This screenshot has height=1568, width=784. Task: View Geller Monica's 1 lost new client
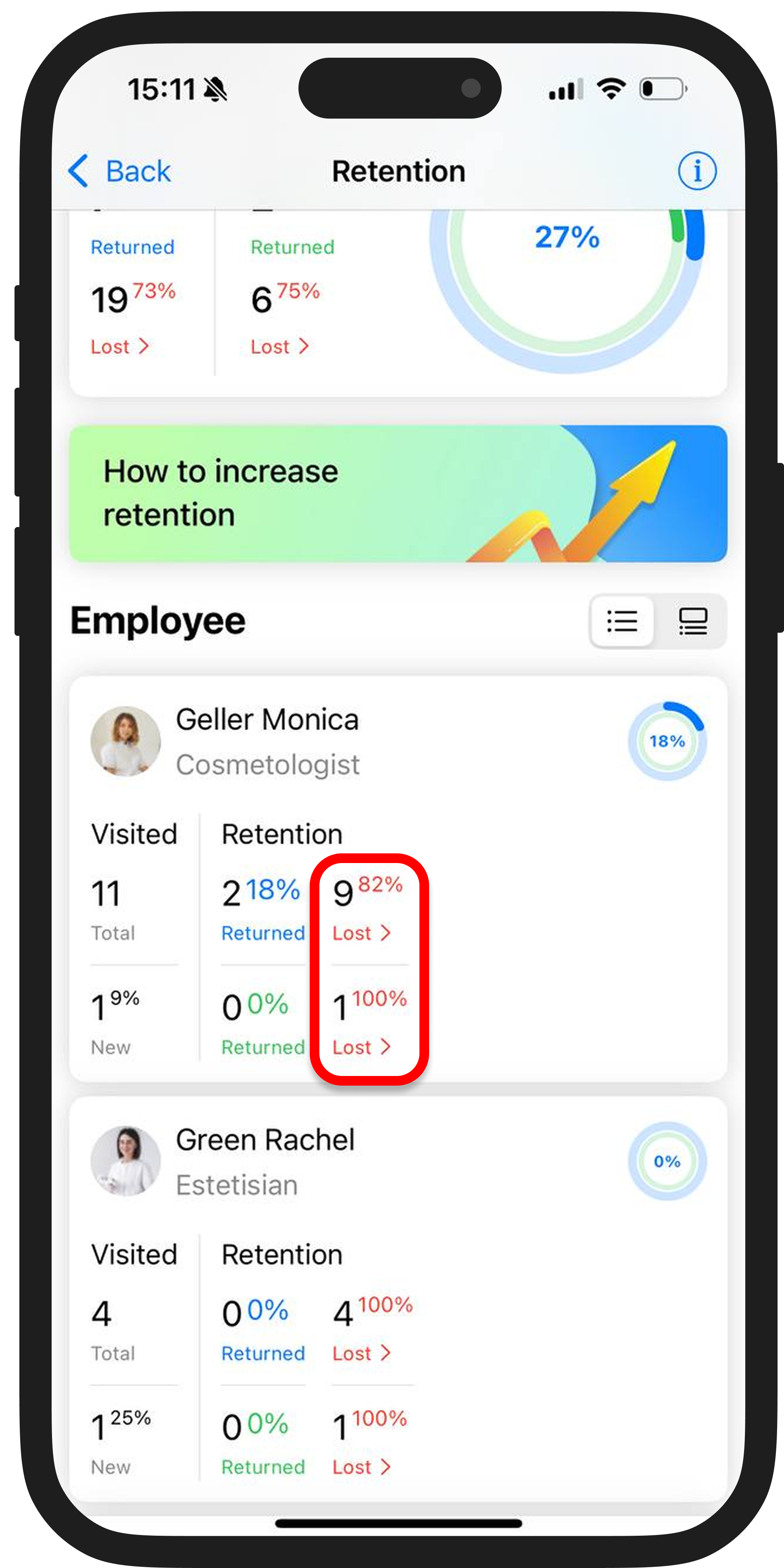point(362,1047)
